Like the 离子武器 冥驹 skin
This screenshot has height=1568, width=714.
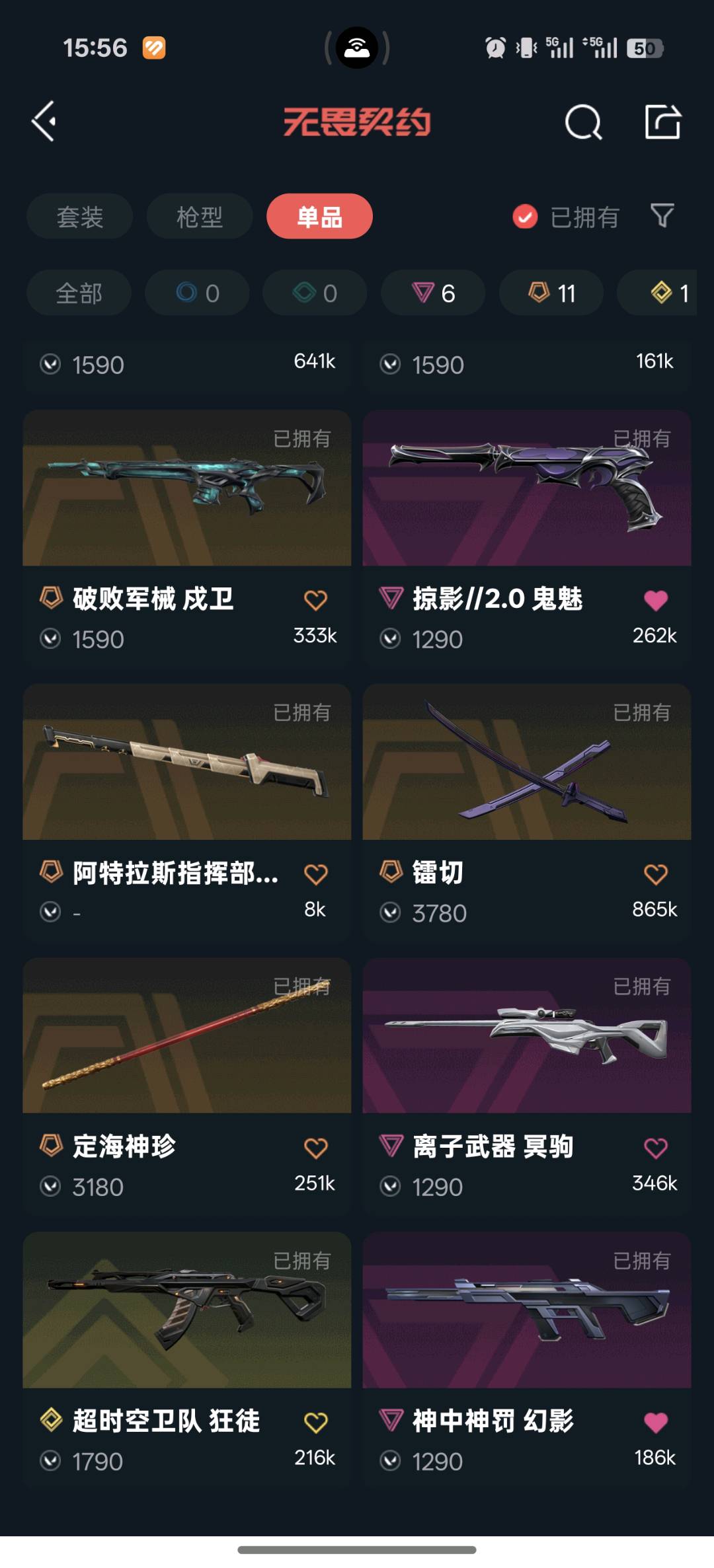click(656, 1148)
